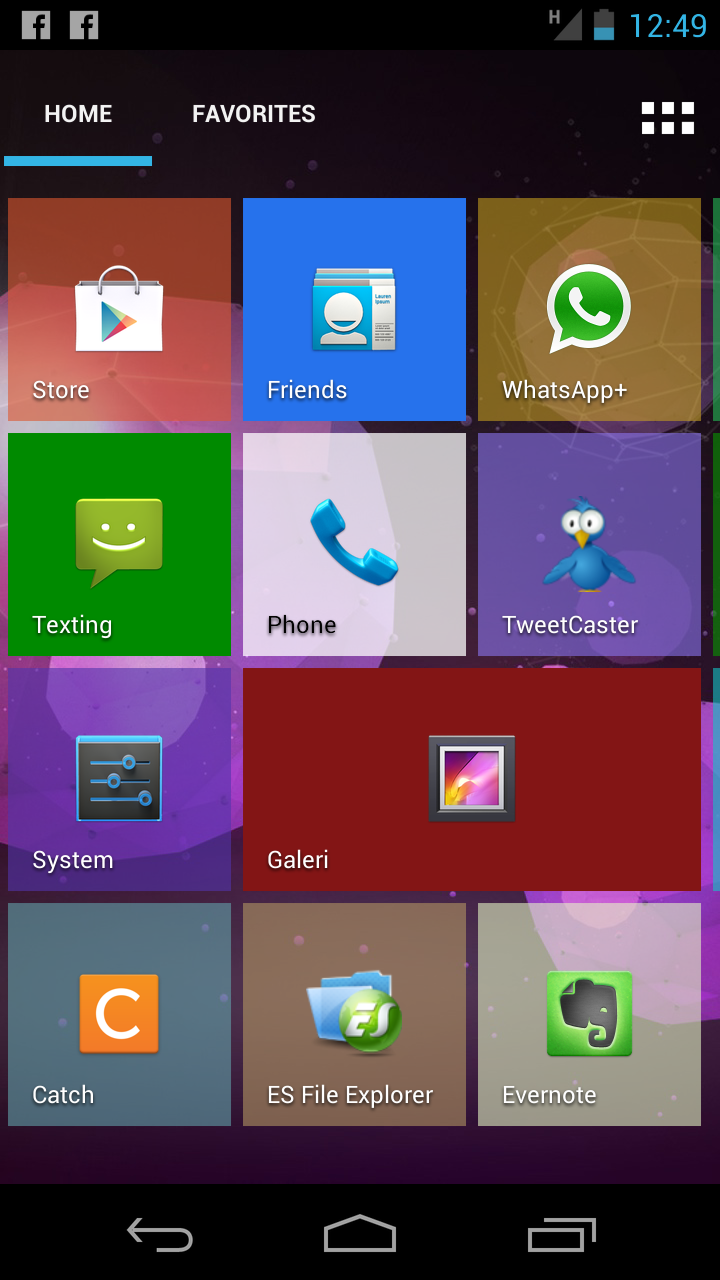Open TweetCaster
Viewport: 720px width, 1280px height.
(x=589, y=545)
